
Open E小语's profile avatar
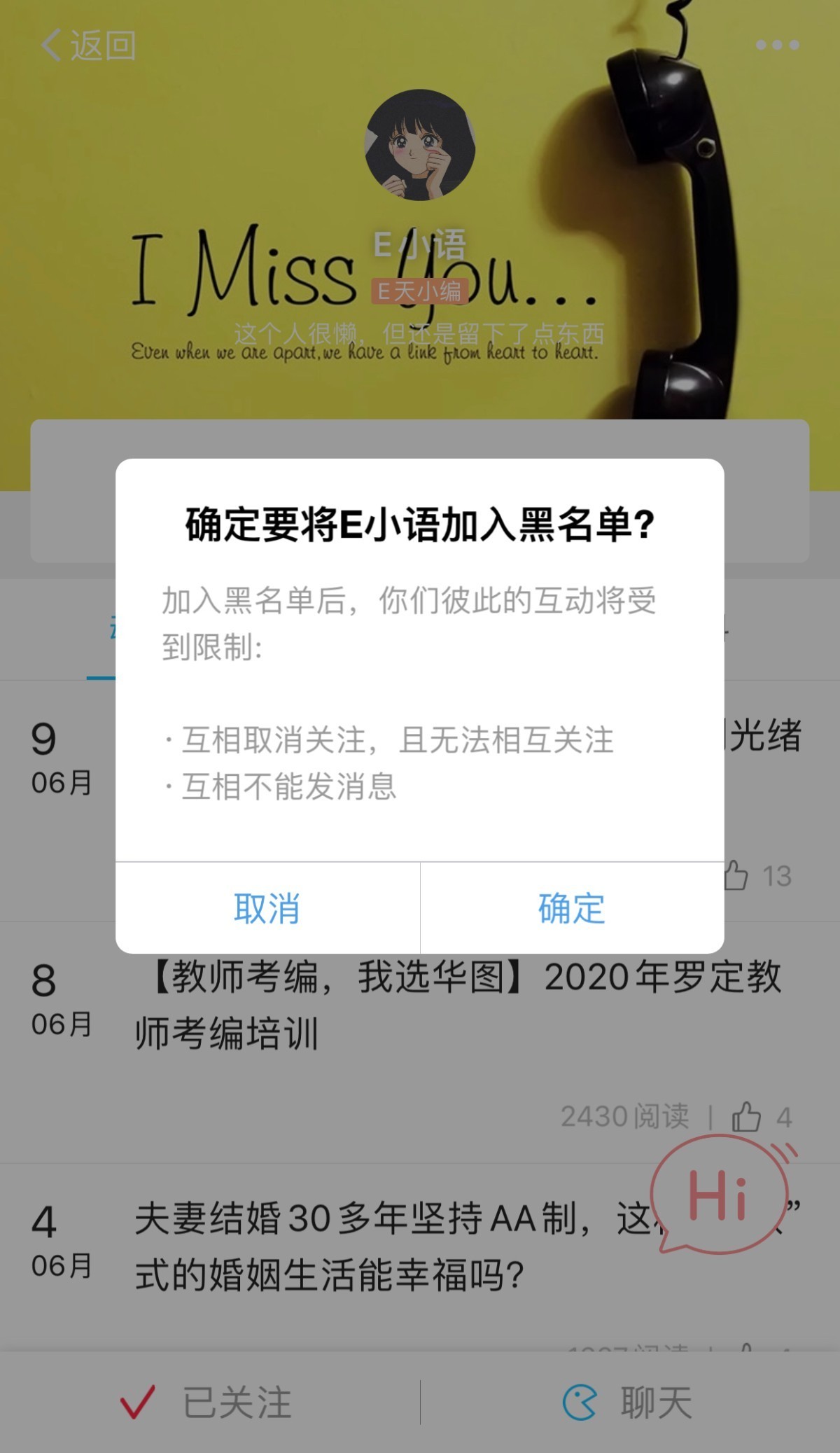click(x=420, y=145)
